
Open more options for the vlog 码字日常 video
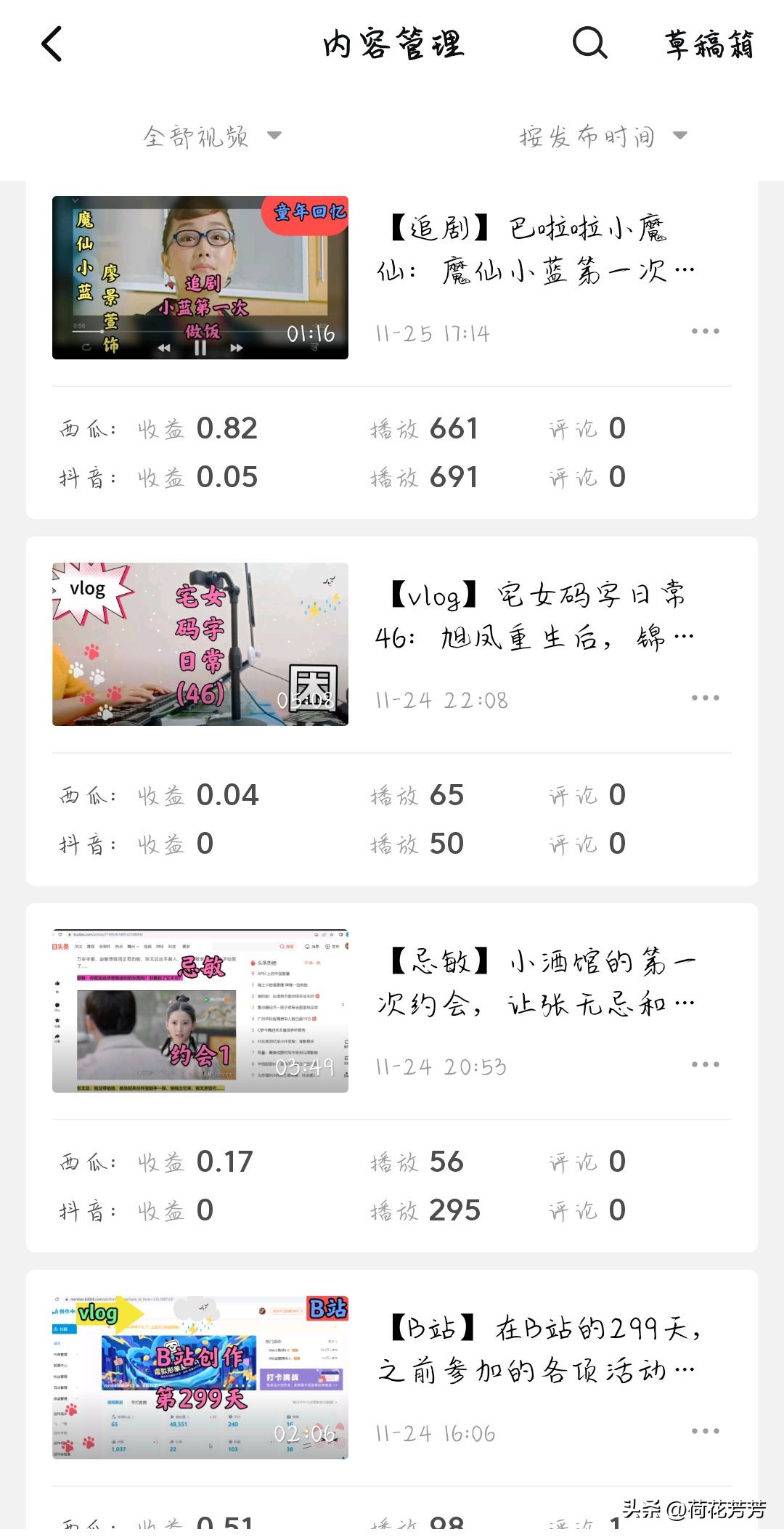coord(705,699)
